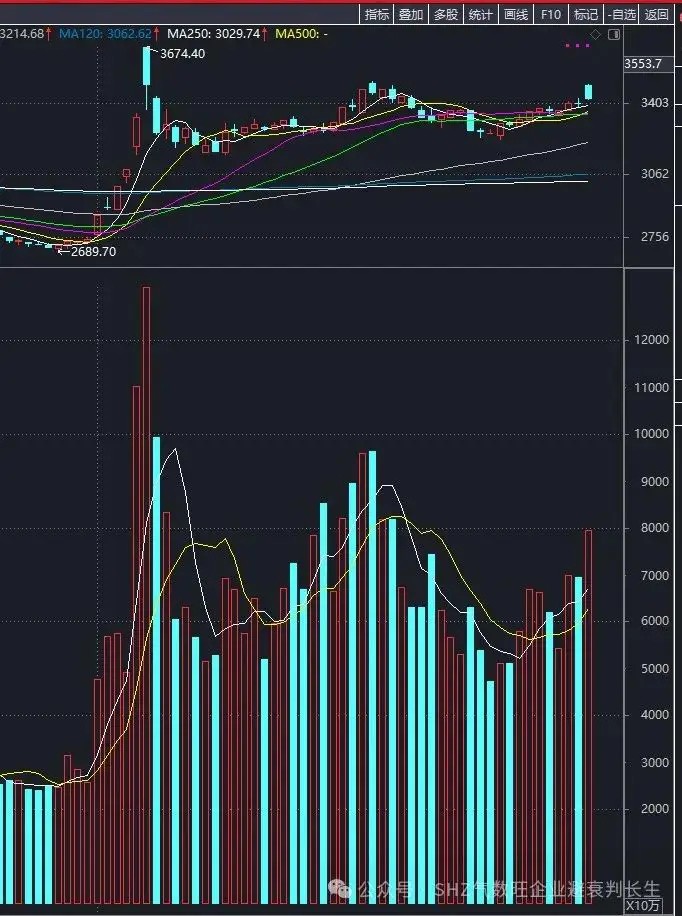Viewport: 682px width, 916px height.
Task: Tap the 标记 mark button
Action: [586, 15]
